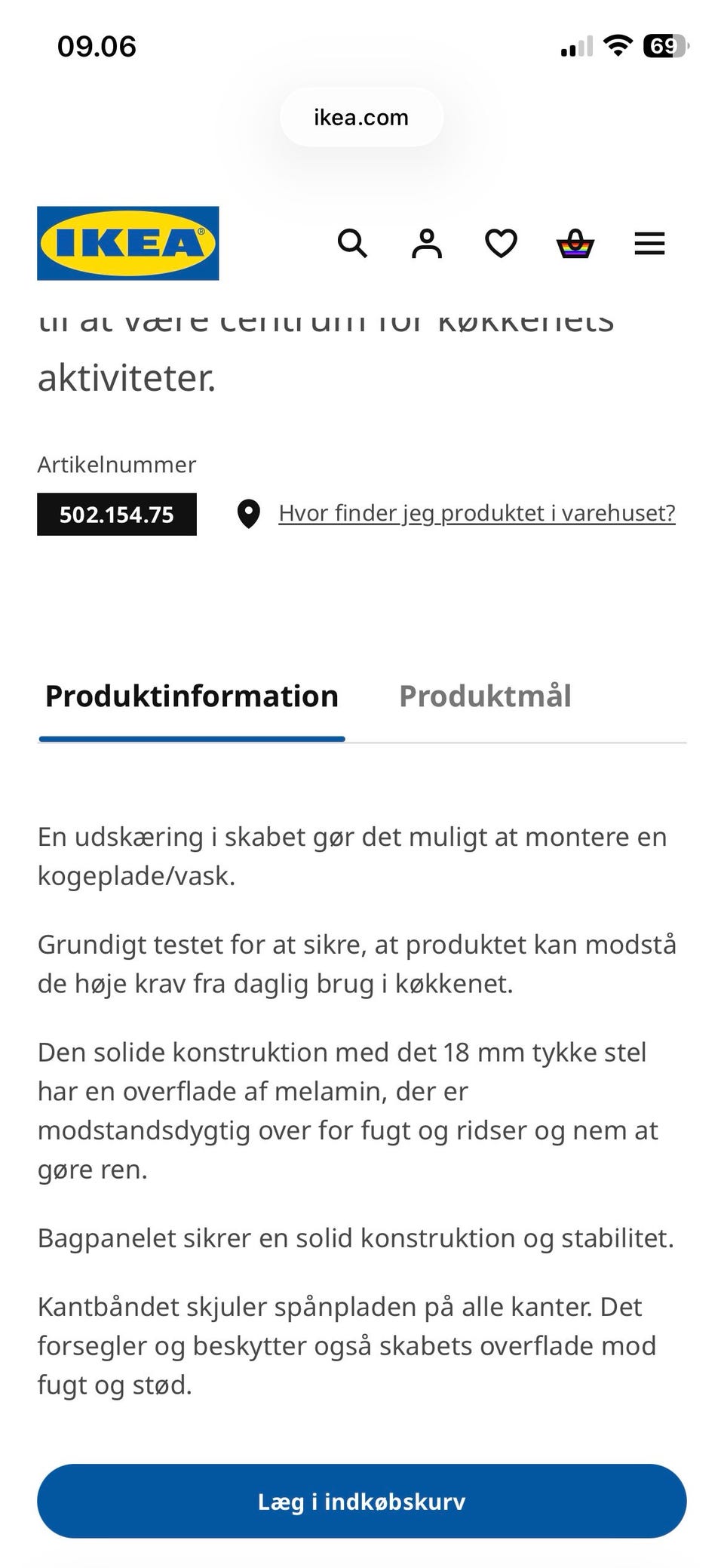Open the user profile icon
The height and width of the screenshot is (1568, 724).
[x=427, y=244]
